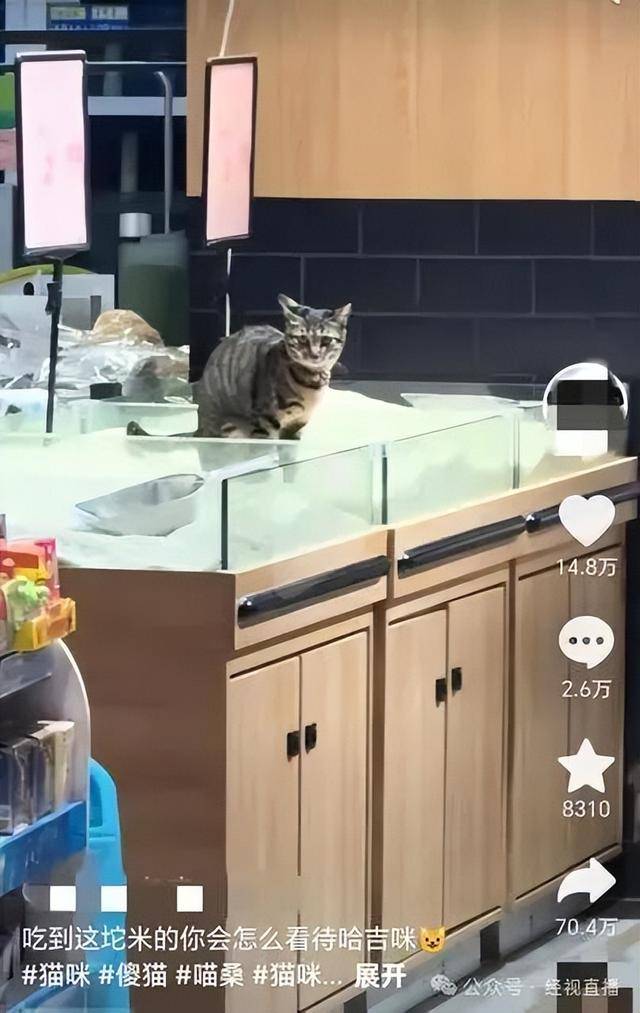Viewport: 640px width, 1013px height.
Task: Open the comments section
Action: (x=586, y=641)
